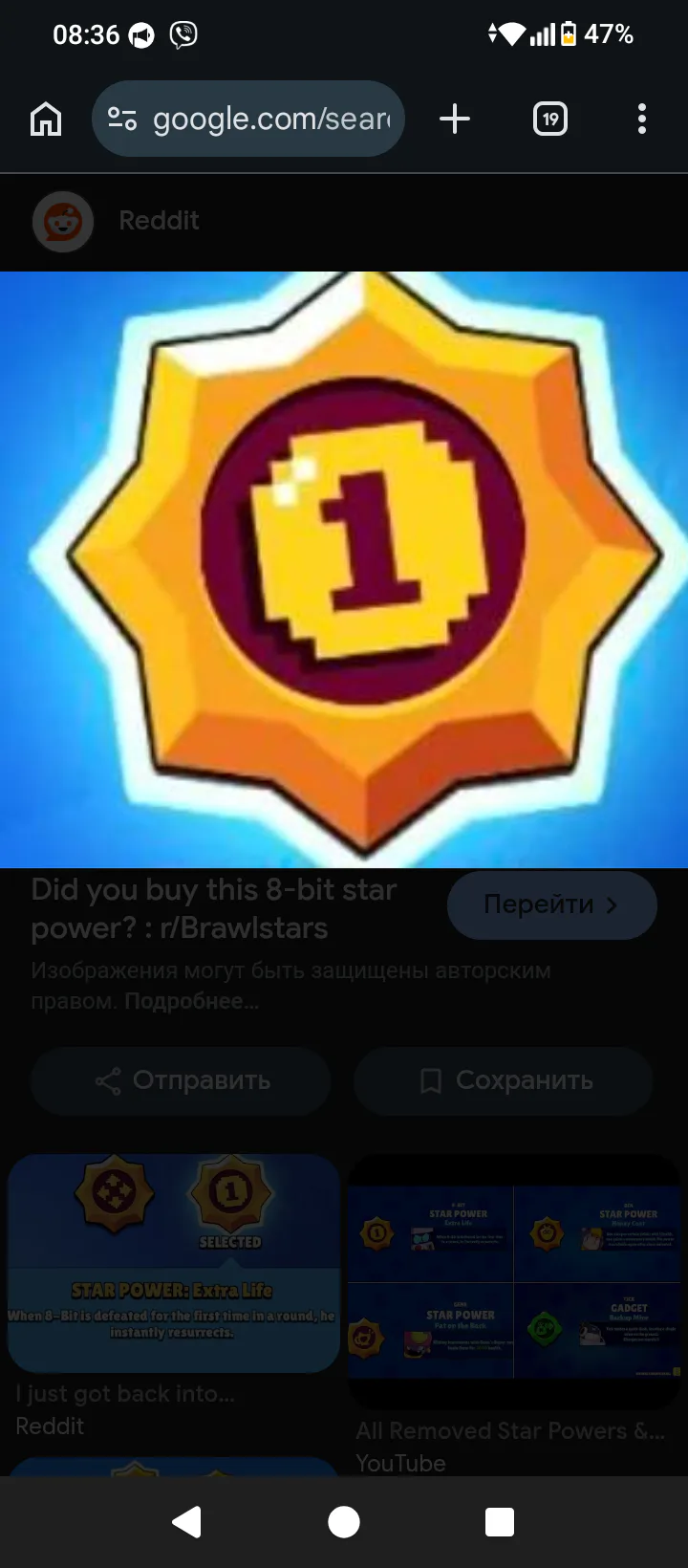Viewport: 688px width, 1568px height.
Task: Open the browser home page
Action: coord(46,120)
